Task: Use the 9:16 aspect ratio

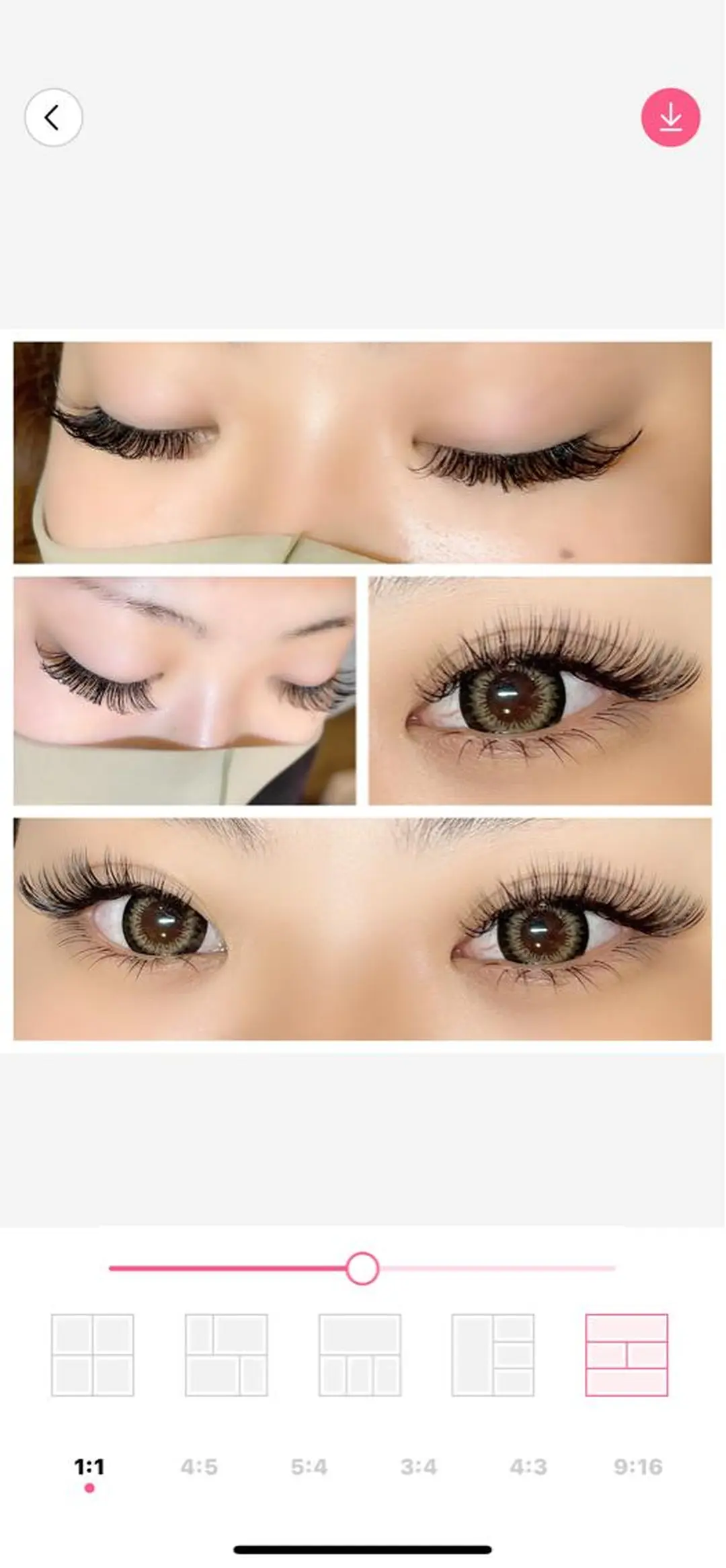Action: pyautogui.click(x=637, y=1466)
